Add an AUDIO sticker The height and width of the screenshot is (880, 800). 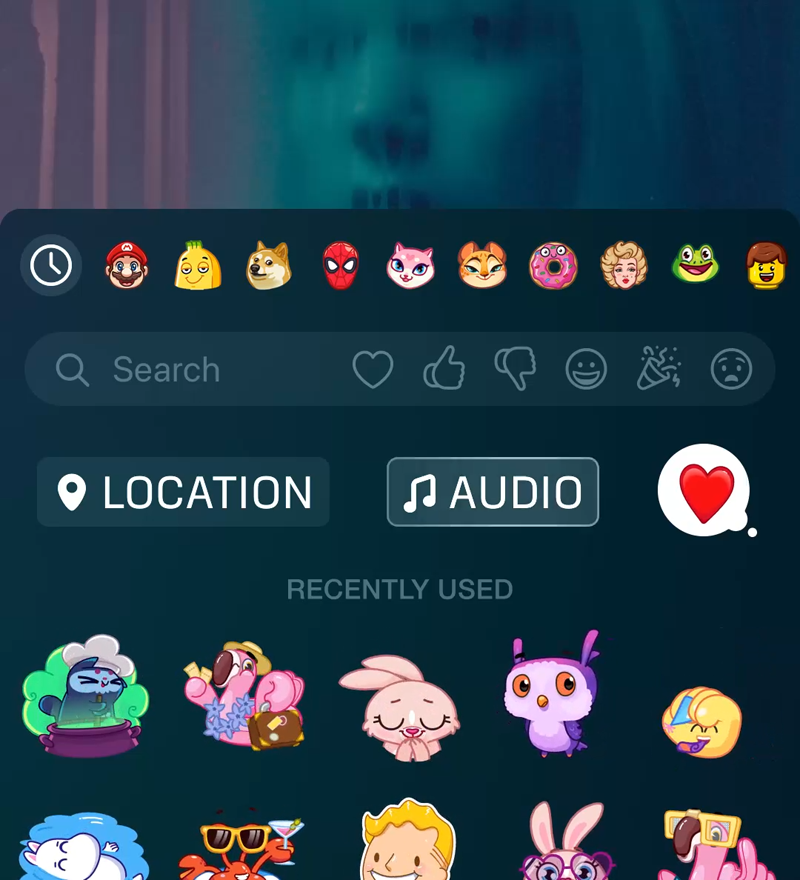coord(493,492)
